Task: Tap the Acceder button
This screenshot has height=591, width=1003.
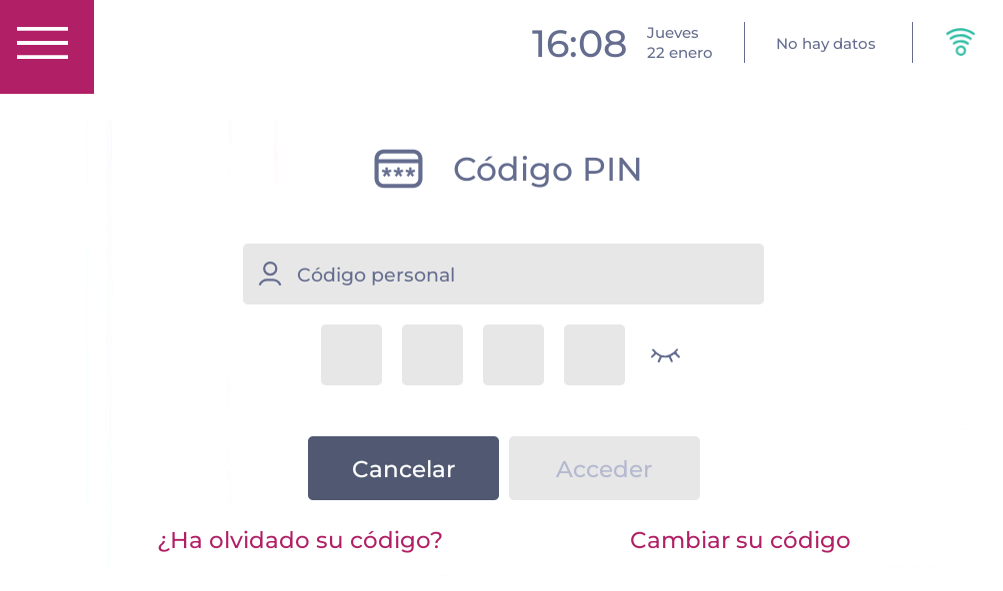Action: (604, 468)
